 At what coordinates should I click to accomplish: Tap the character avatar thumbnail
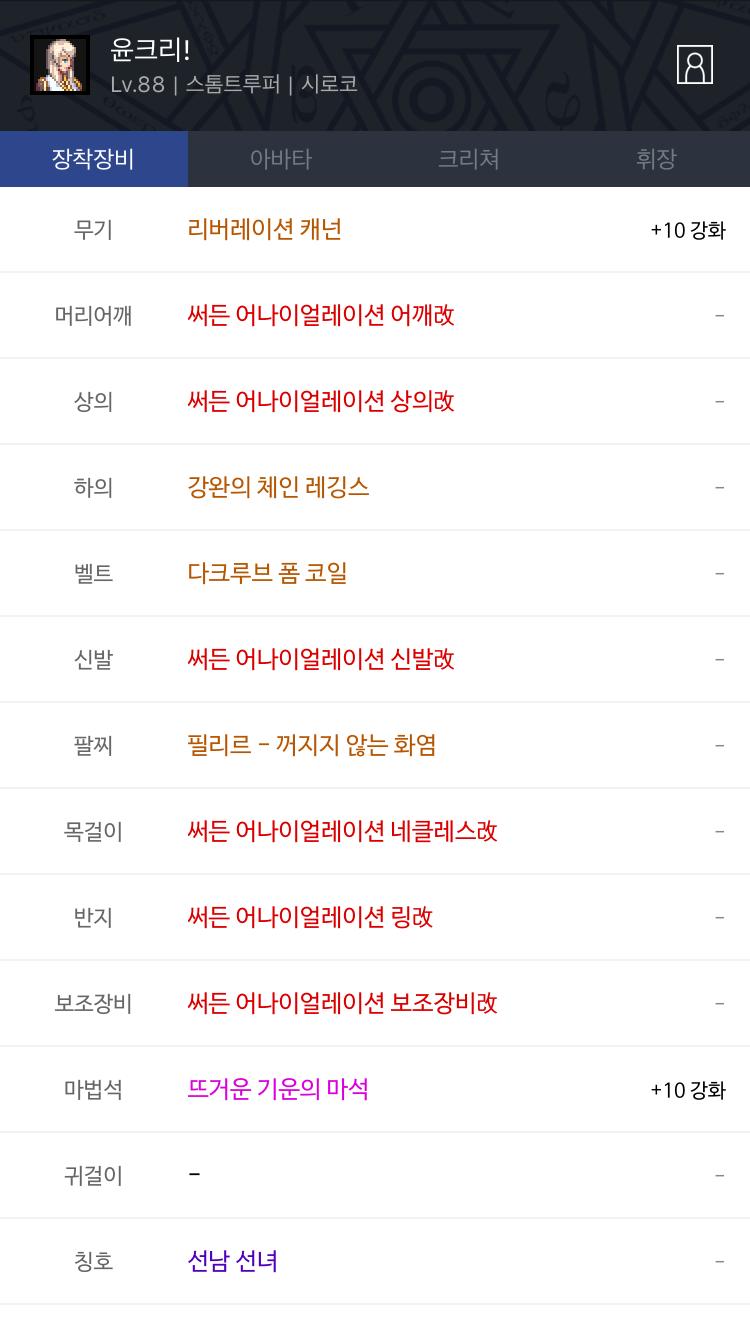pyautogui.click(x=60, y=65)
